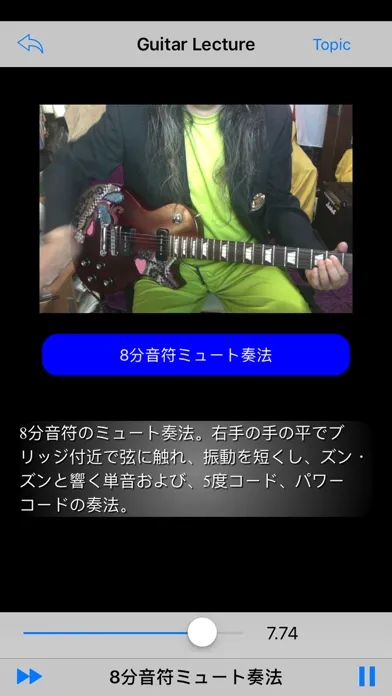
Task: Tap the playback position slider
Action: (x=133, y=633)
